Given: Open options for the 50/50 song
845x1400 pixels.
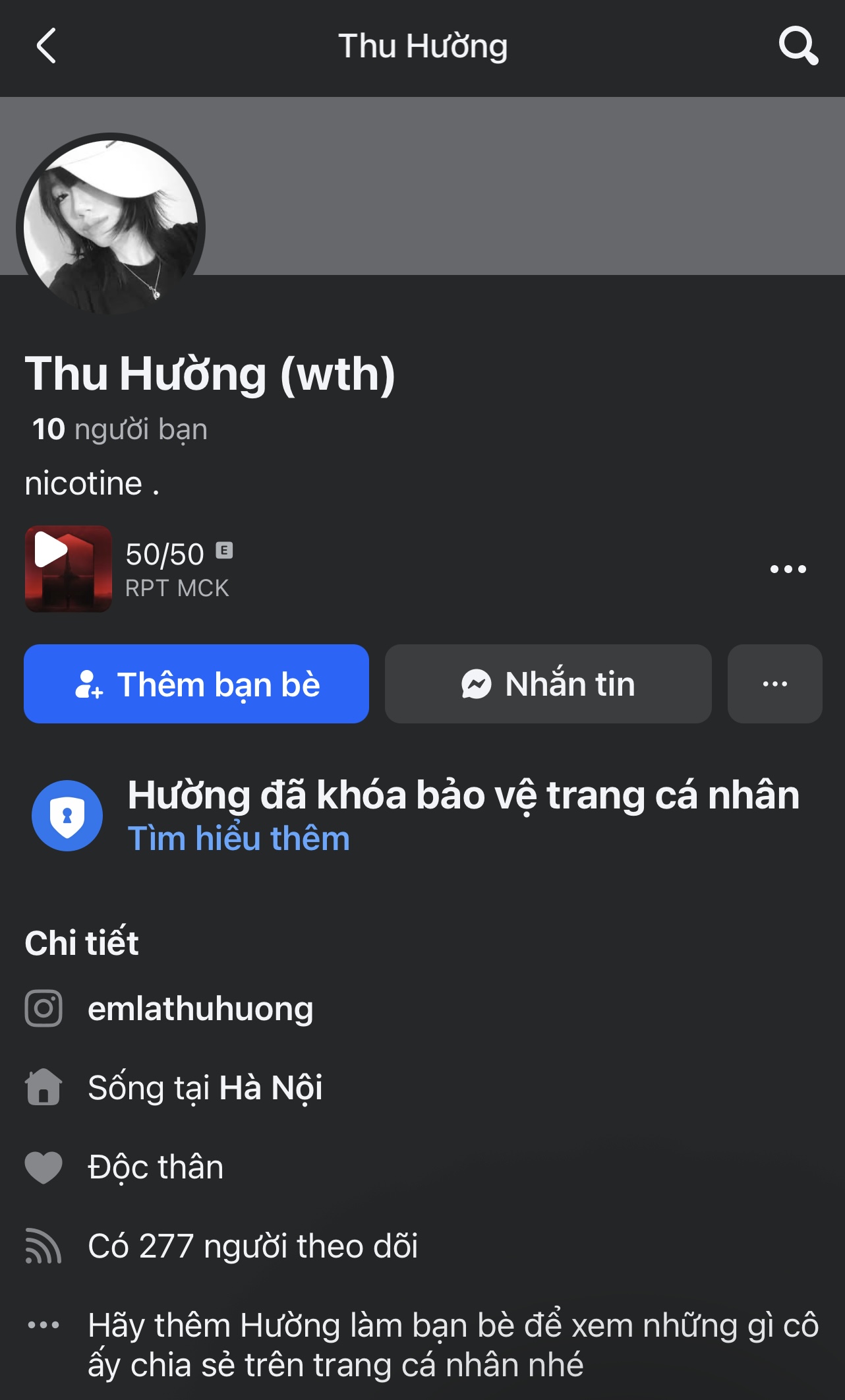Looking at the screenshot, I should pos(788,569).
